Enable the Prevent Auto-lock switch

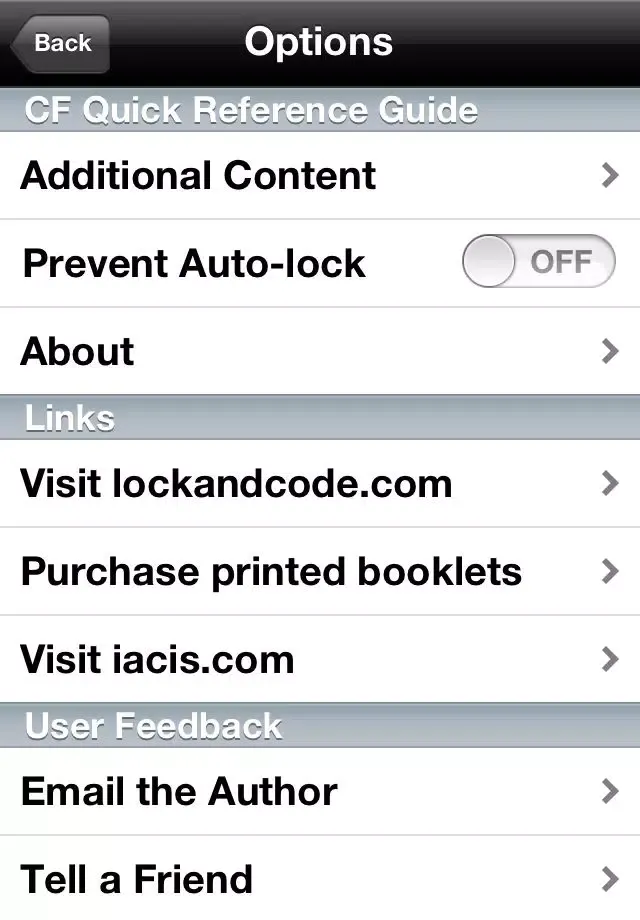538,262
